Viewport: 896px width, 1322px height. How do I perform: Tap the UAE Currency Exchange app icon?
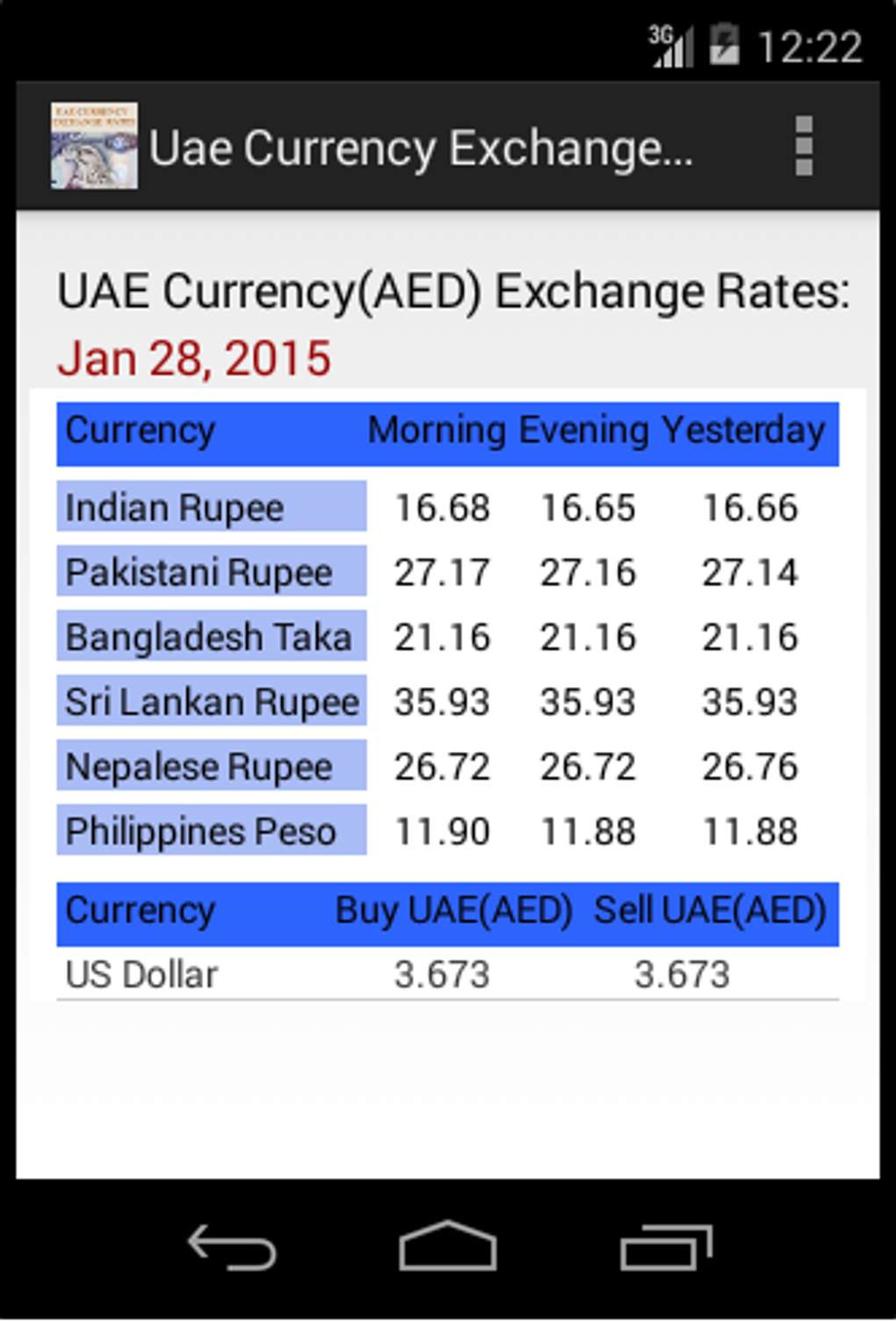tap(95, 145)
